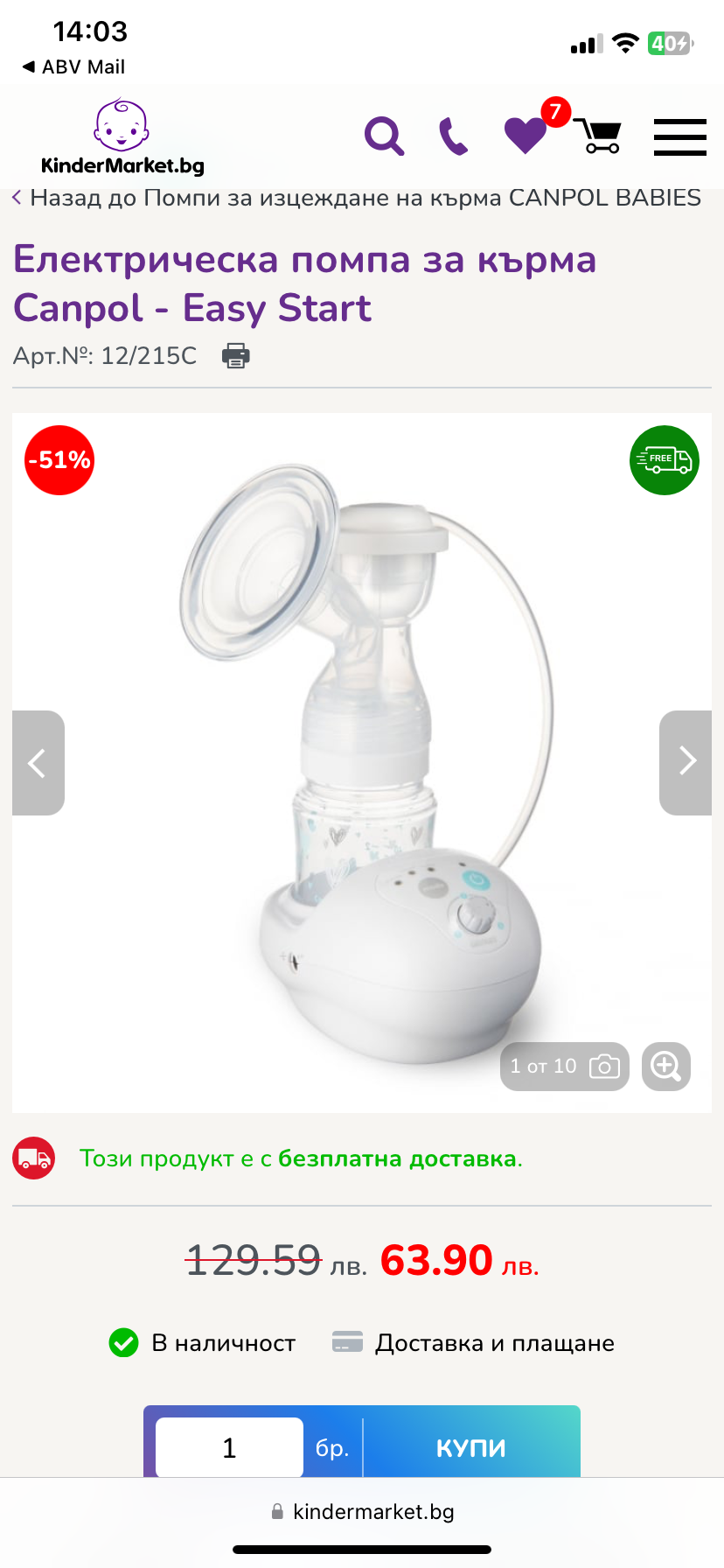This screenshot has height=1568, width=724.
Task: Tap the phone call icon
Action: [453, 136]
